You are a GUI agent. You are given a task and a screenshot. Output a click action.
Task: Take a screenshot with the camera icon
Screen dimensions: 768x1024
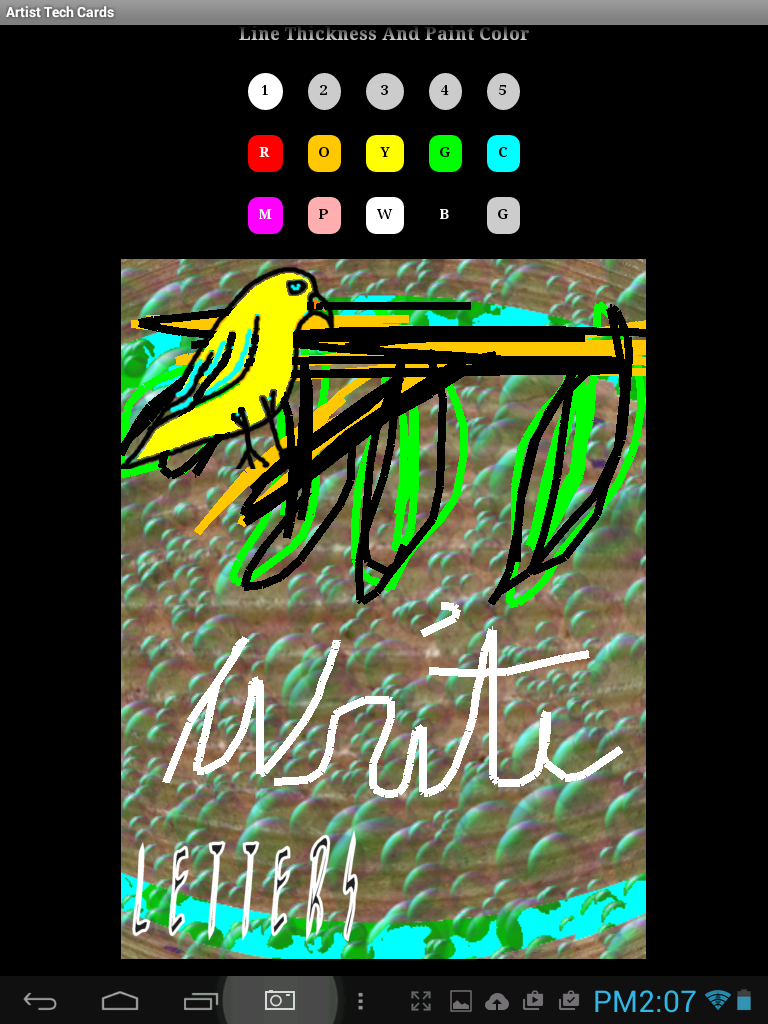(279, 1000)
